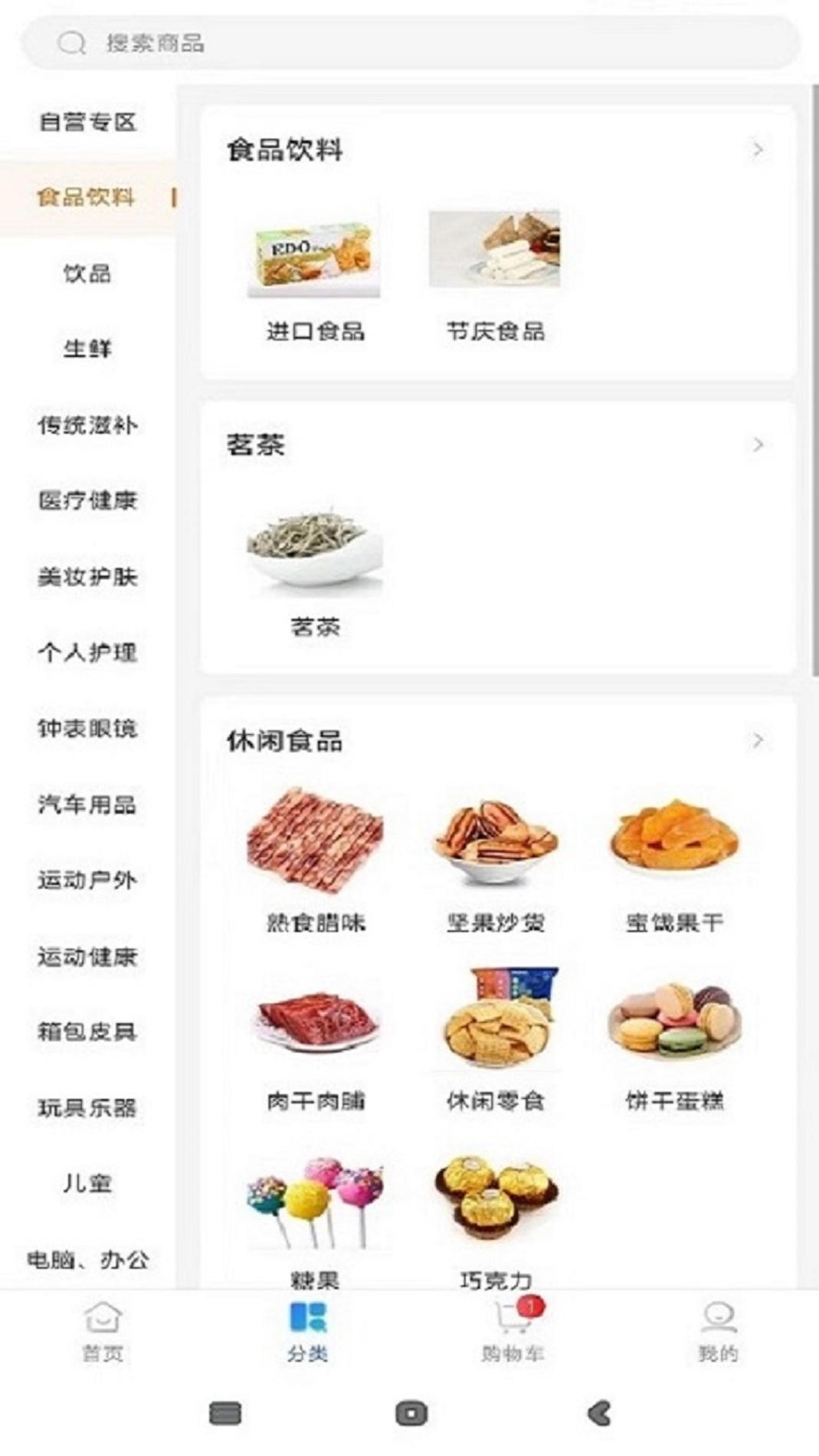
Task: Open the 生鲜 category
Action: tap(87, 349)
